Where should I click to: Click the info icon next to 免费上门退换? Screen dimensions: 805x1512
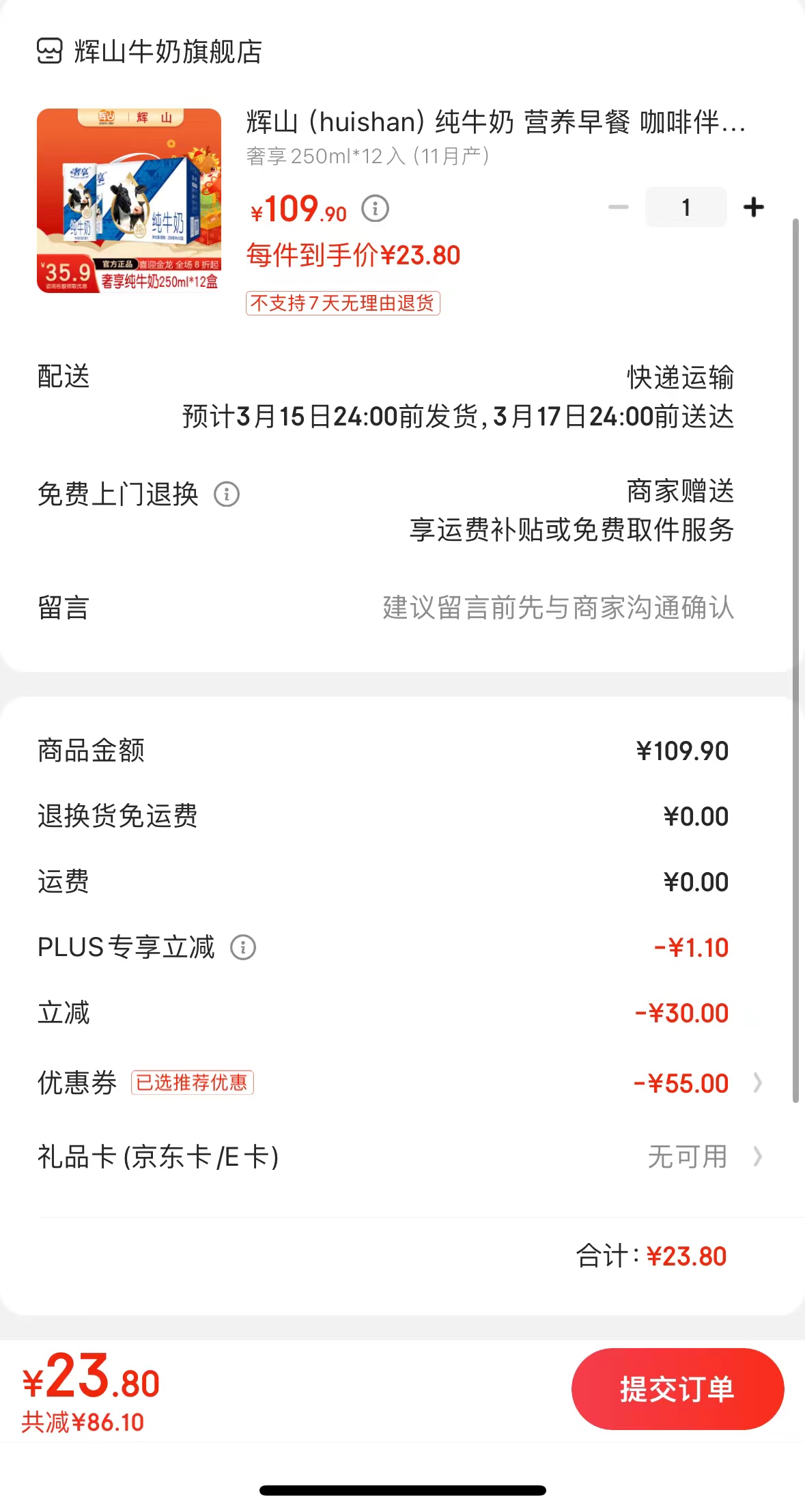pyautogui.click(x=226, y=494)
